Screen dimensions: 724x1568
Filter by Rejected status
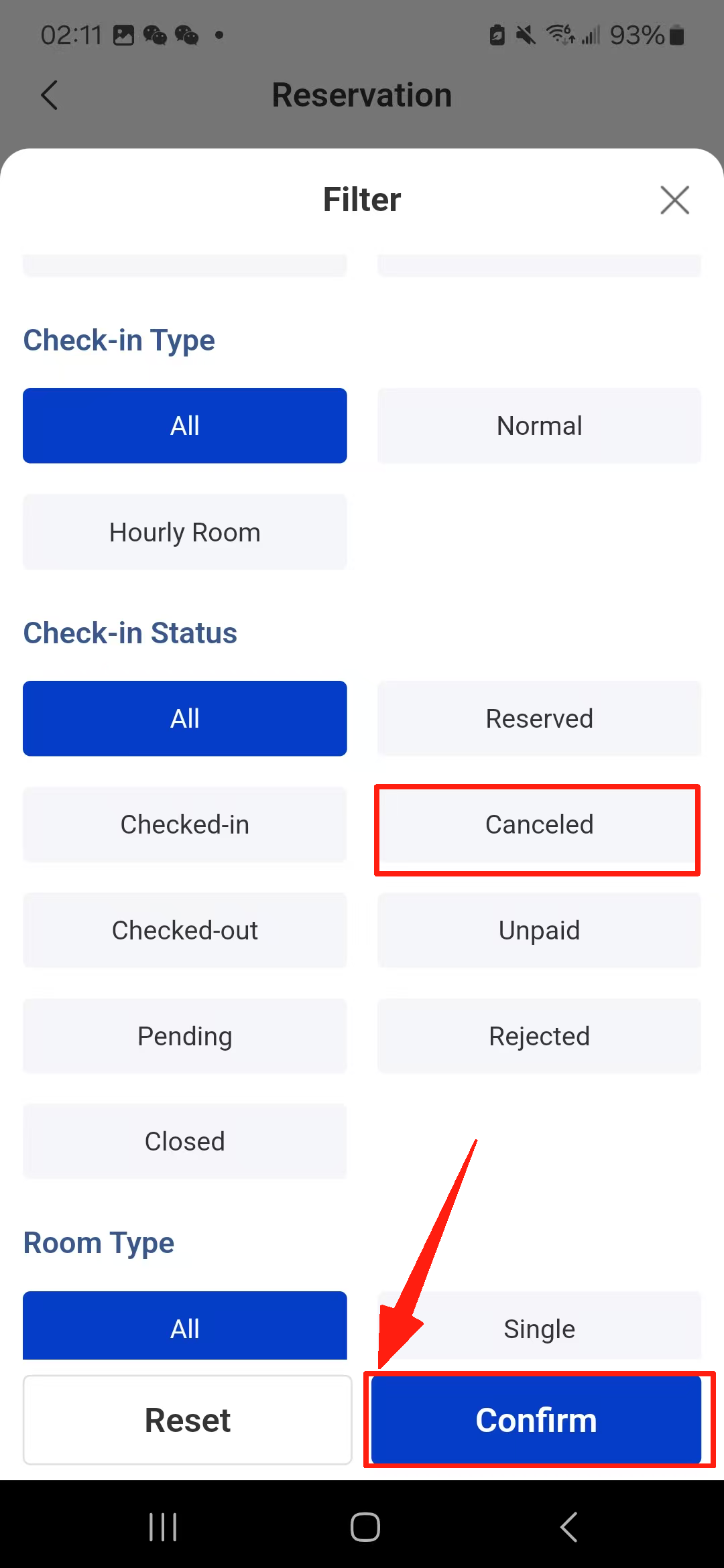click(x=539, y=1036)
